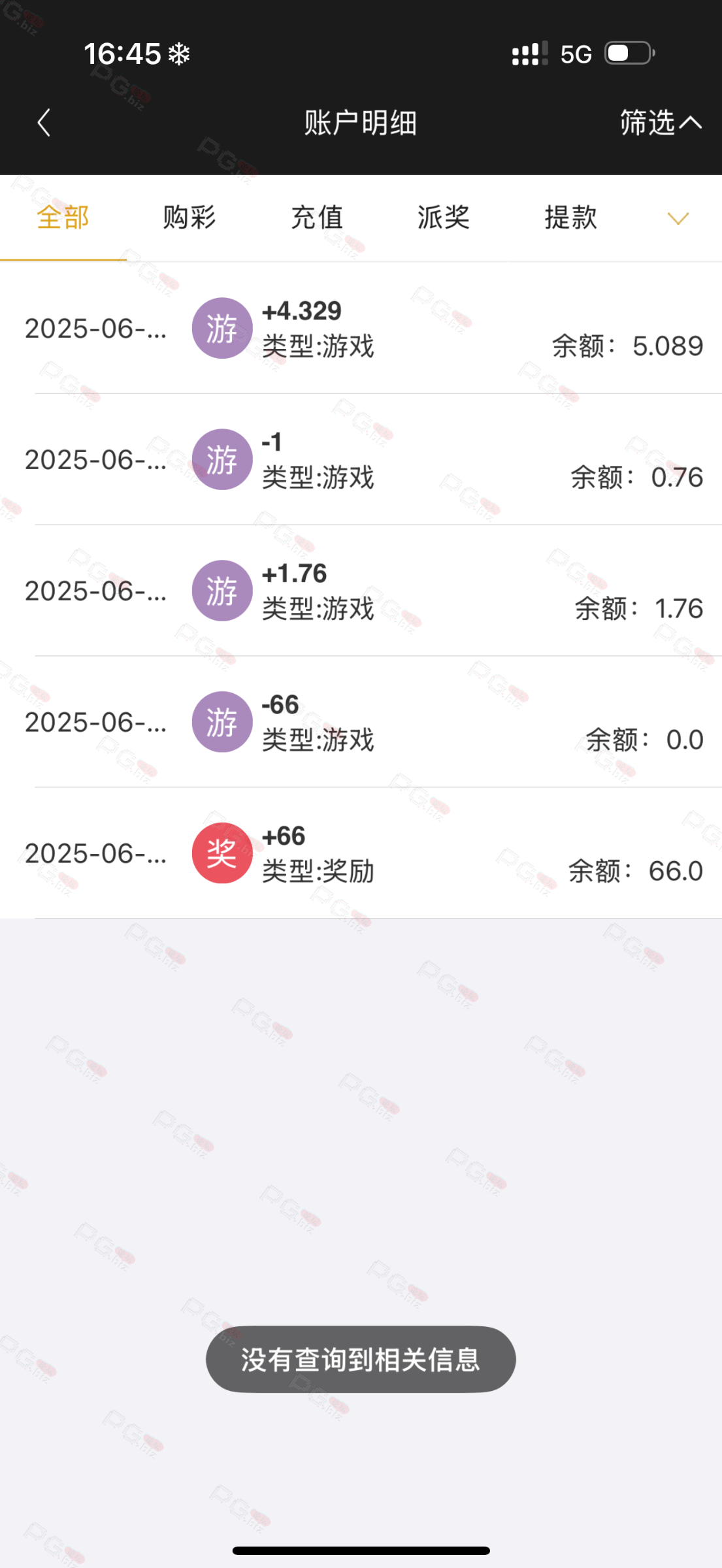Select the 充值 tab
722x1568 pixels.
coord(317,218)
